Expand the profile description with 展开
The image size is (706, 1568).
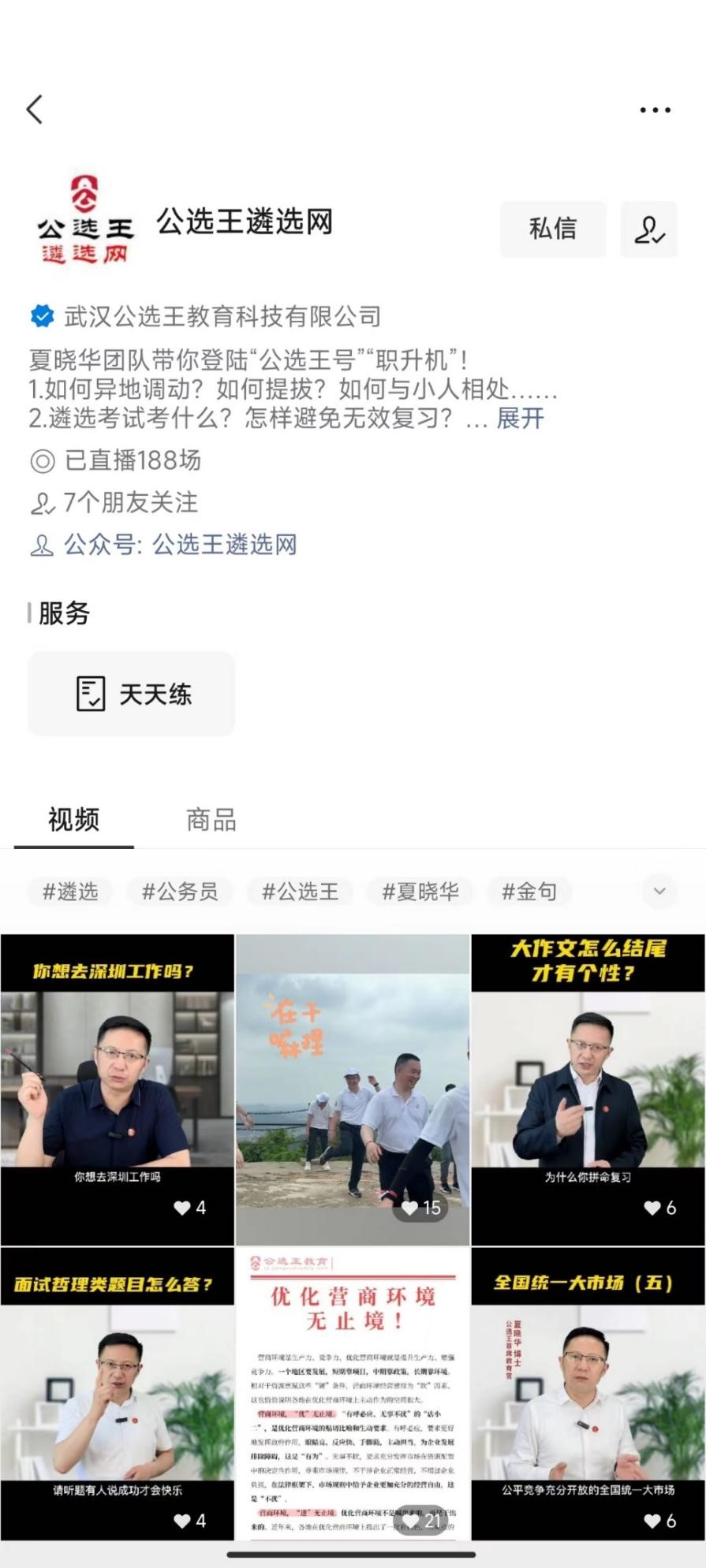point(520,418)
